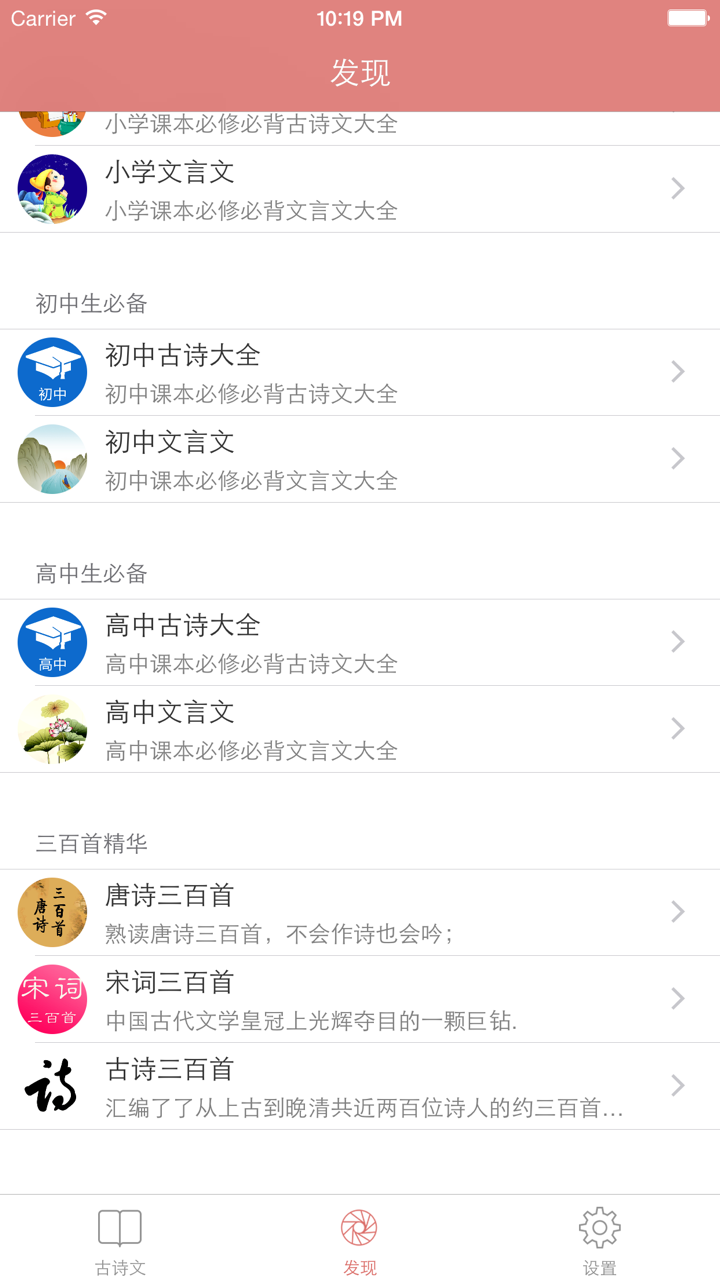This screenshot has width=720, height=1280.
Task: Expand the 高中文言文 row chevron
Action: (x=678, y=730)
